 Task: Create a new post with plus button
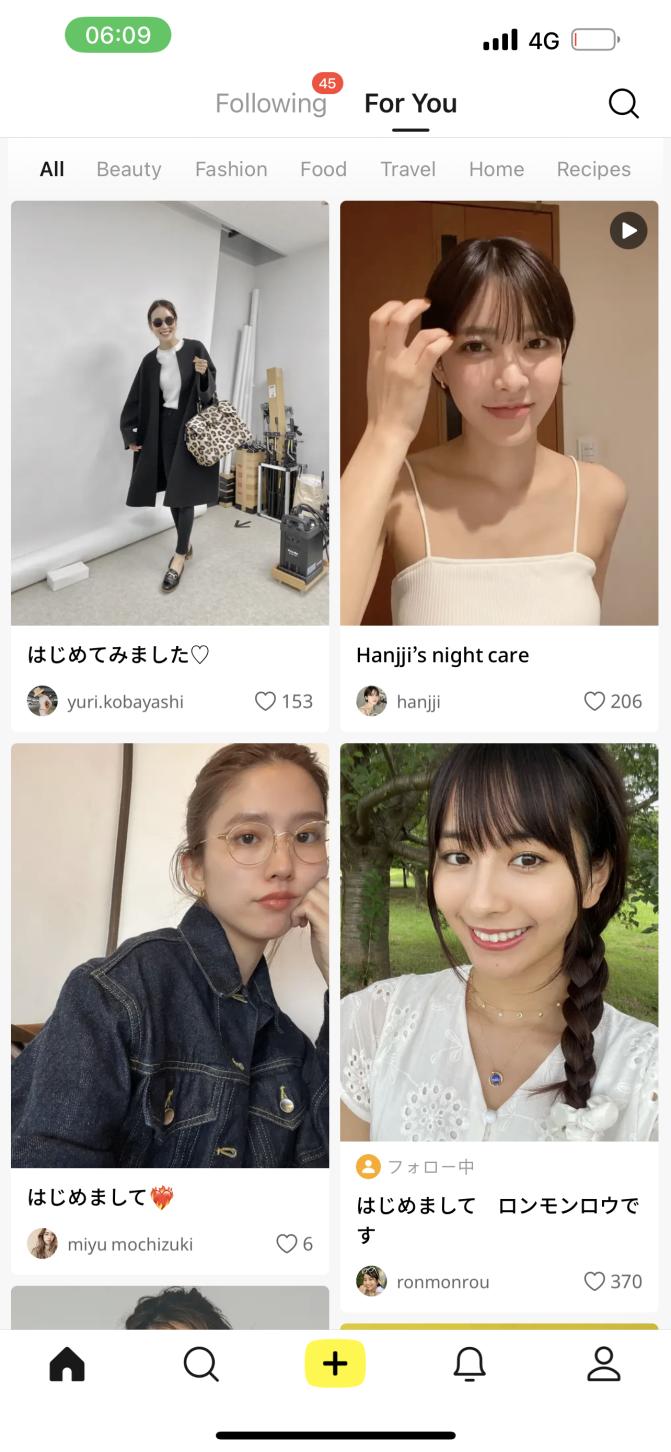coord(335,1364)
